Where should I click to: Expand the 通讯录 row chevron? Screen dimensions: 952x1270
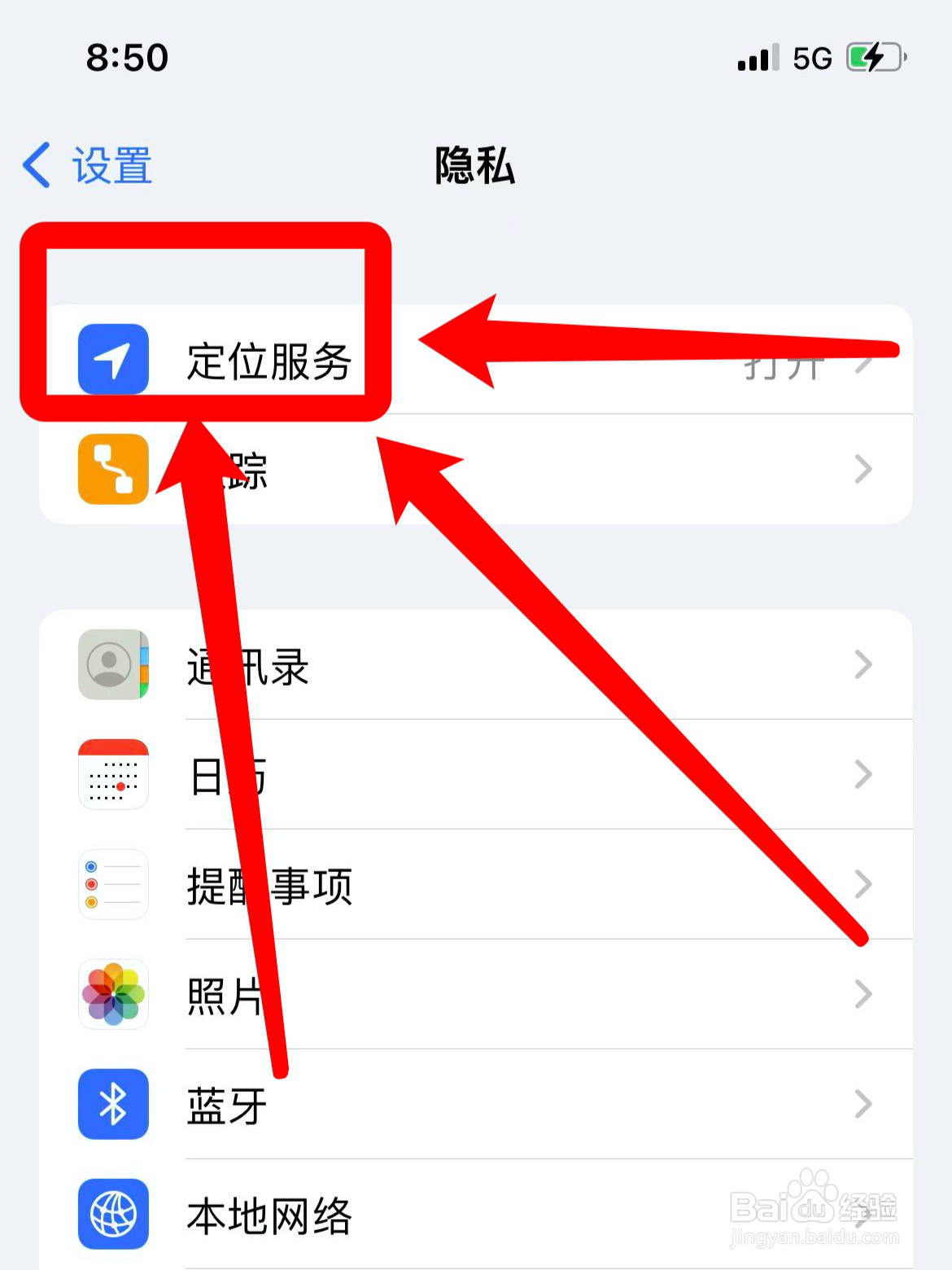point(862,665)
